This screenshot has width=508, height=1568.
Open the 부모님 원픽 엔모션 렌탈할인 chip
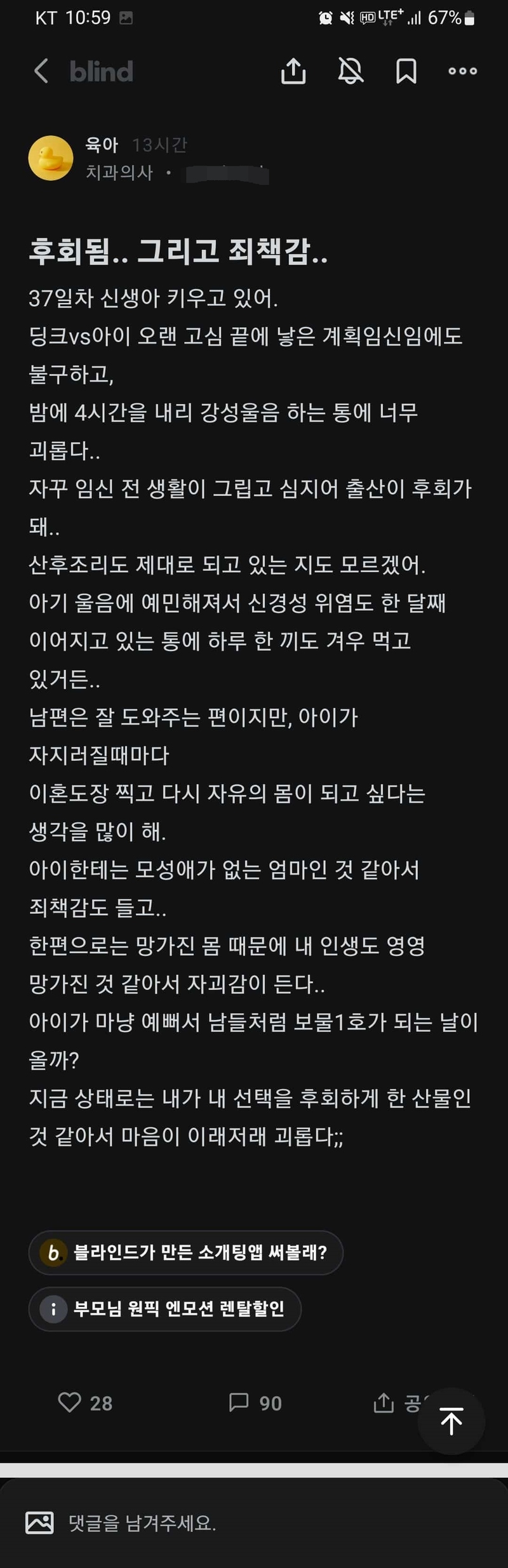164,1308
